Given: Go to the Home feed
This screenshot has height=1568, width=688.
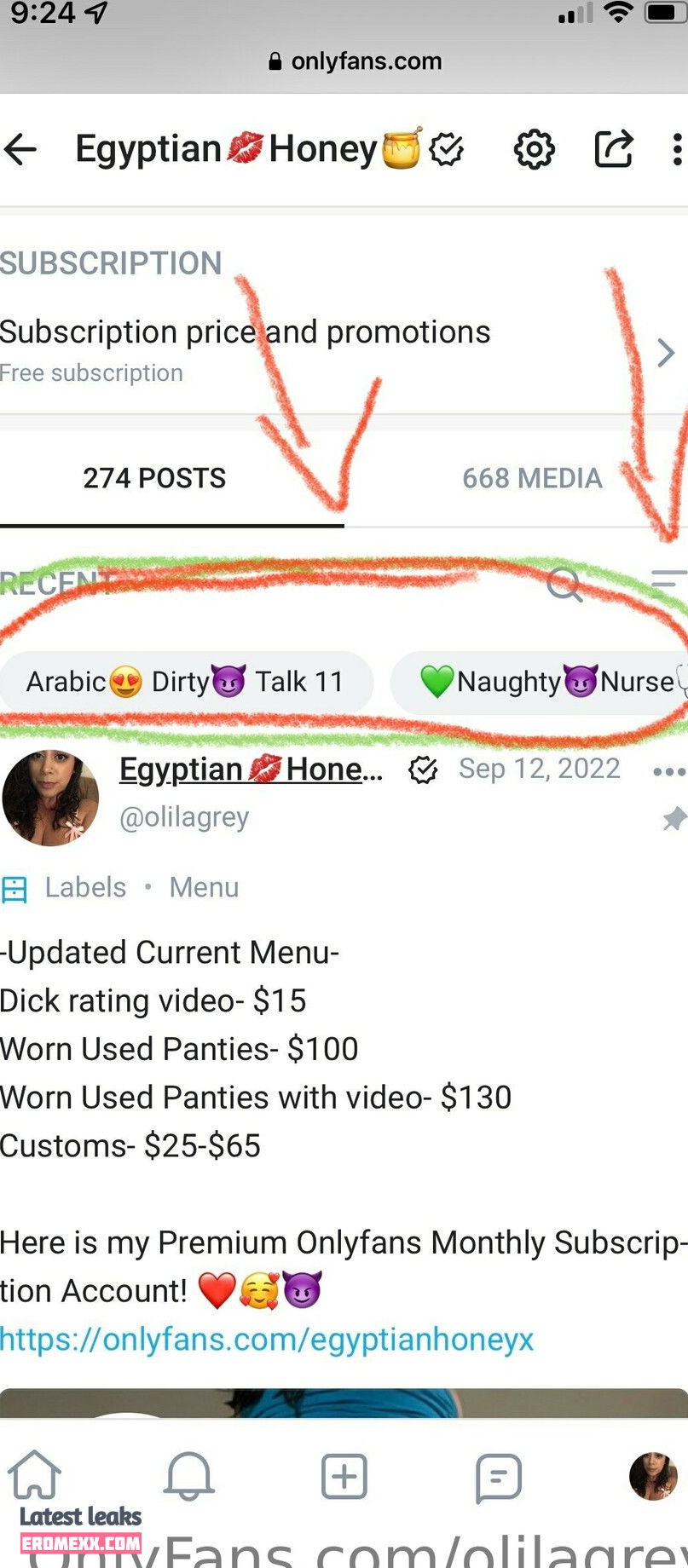Looking at the screenshot, I should pos(35,1475).
